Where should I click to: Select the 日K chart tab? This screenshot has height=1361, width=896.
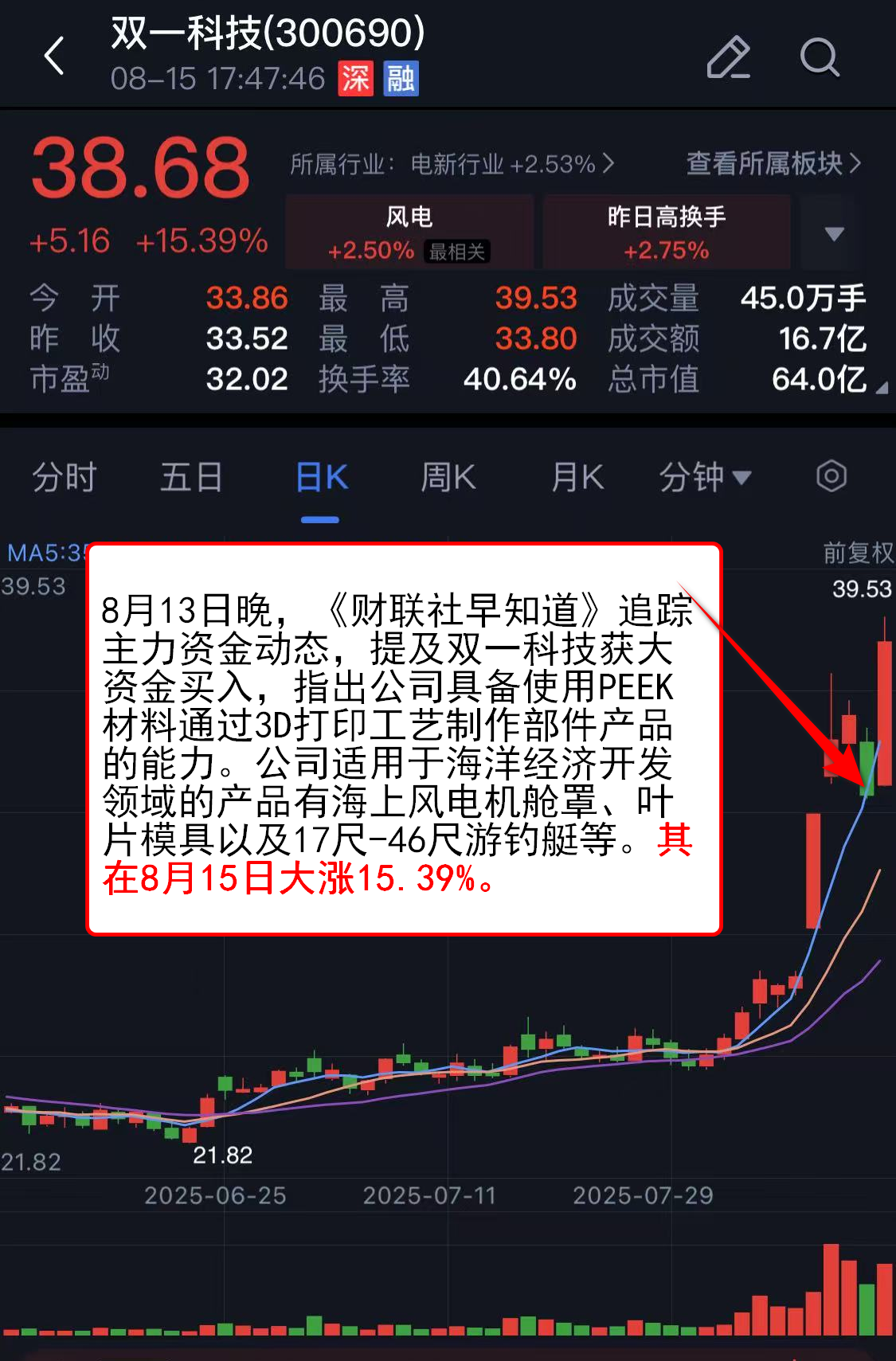coord(321,478)
